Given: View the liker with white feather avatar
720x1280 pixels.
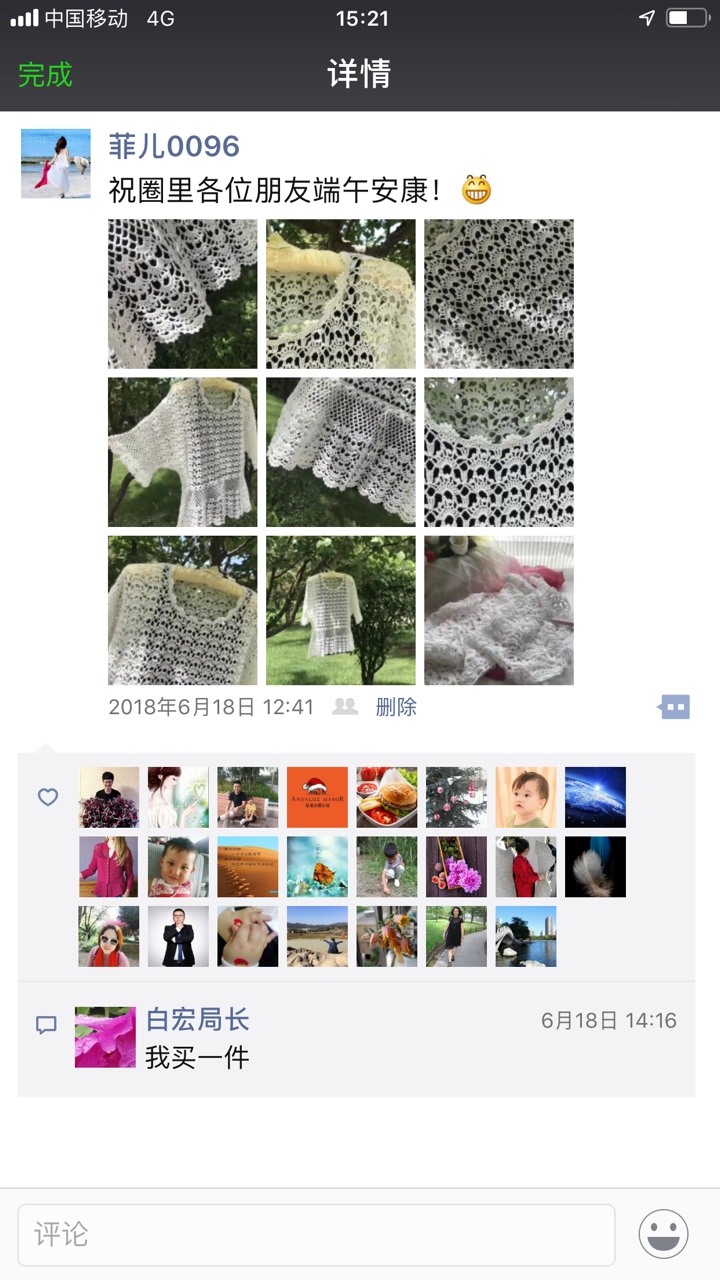Looking at the screenshot, I should [595, 867].
